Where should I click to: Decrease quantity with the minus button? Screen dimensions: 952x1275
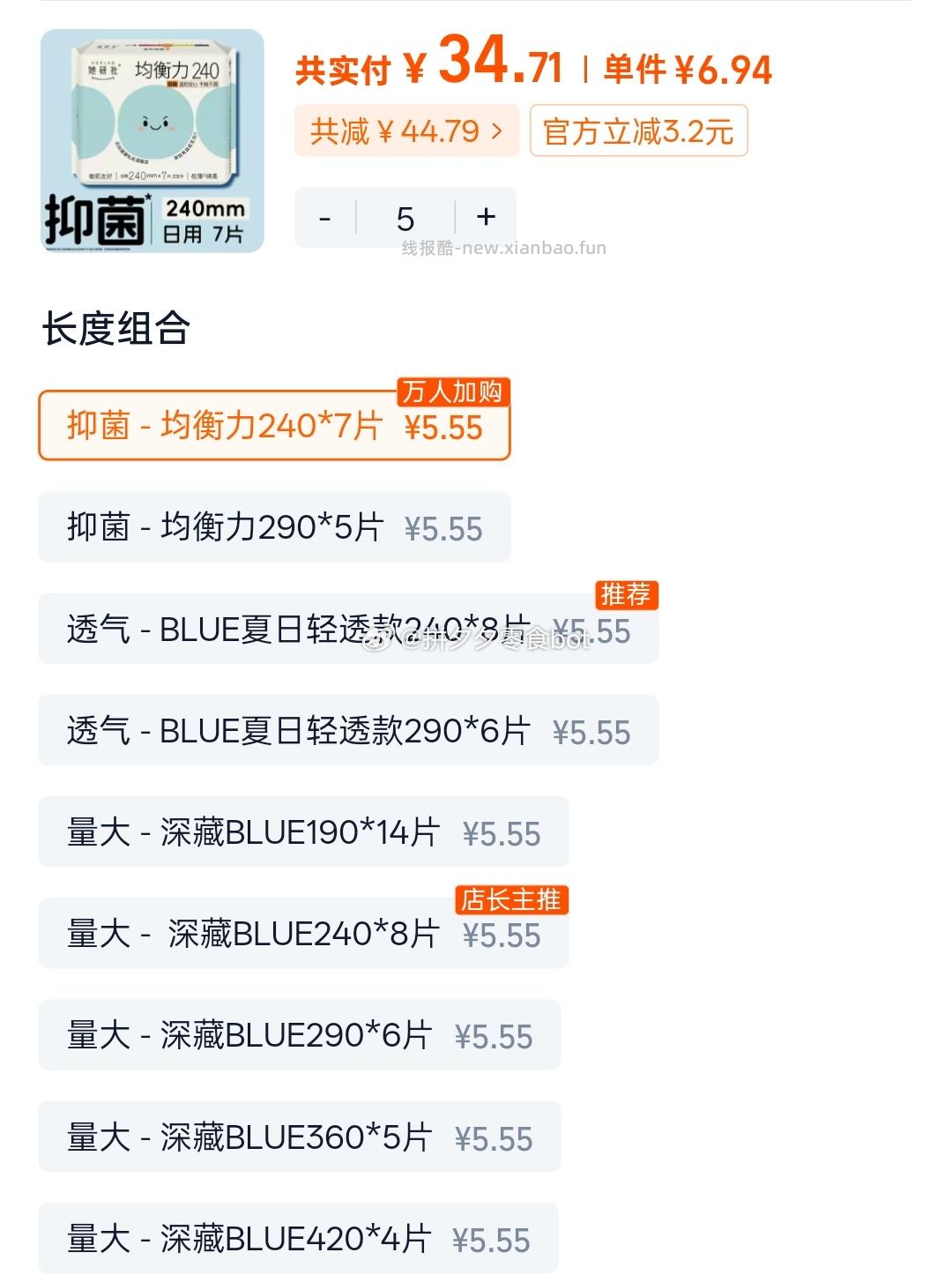[326, 216]
